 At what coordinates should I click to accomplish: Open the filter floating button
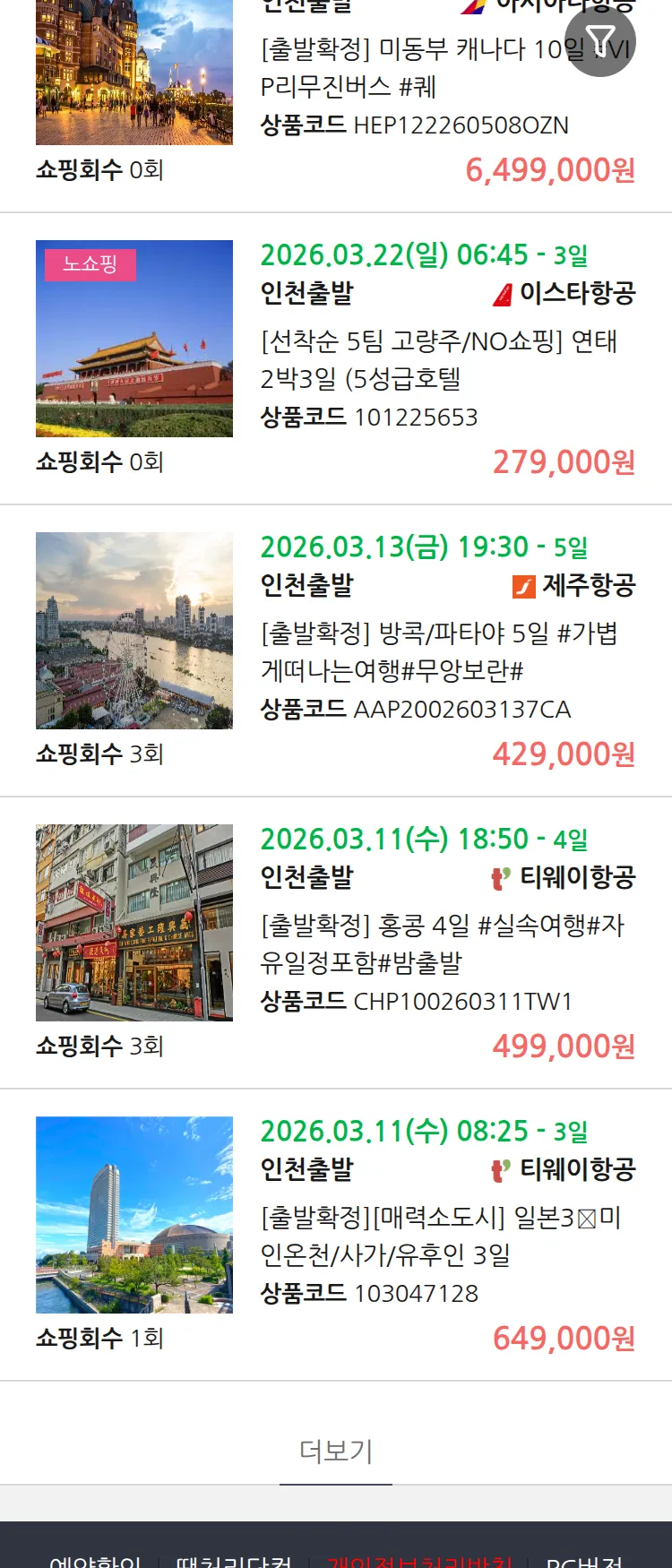(x=599, y=41)
